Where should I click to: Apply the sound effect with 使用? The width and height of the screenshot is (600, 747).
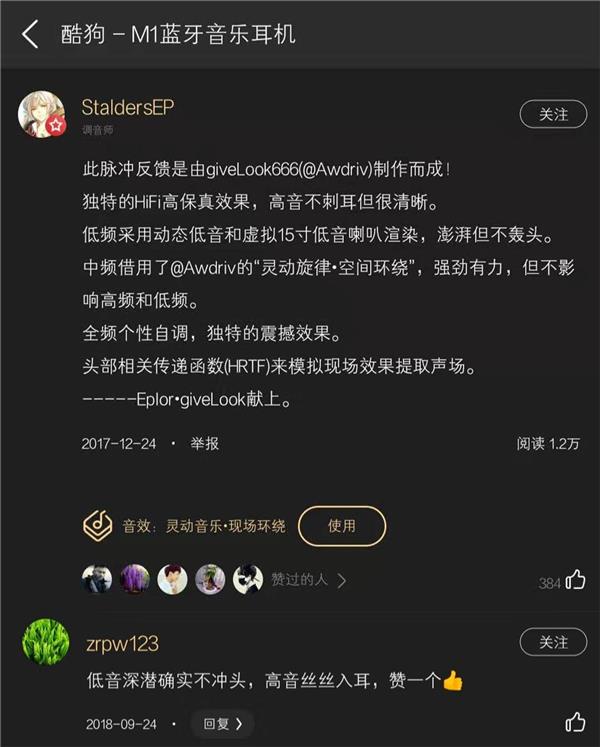tap(341, 525)
